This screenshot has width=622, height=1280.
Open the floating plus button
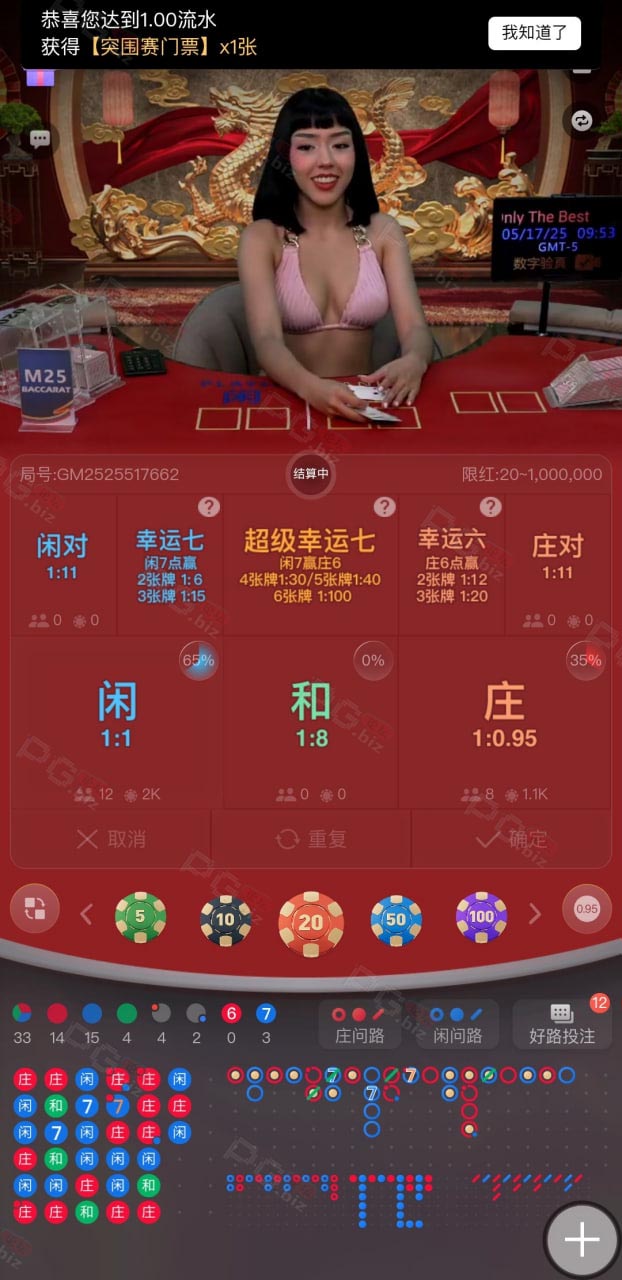coord(582,1241)
